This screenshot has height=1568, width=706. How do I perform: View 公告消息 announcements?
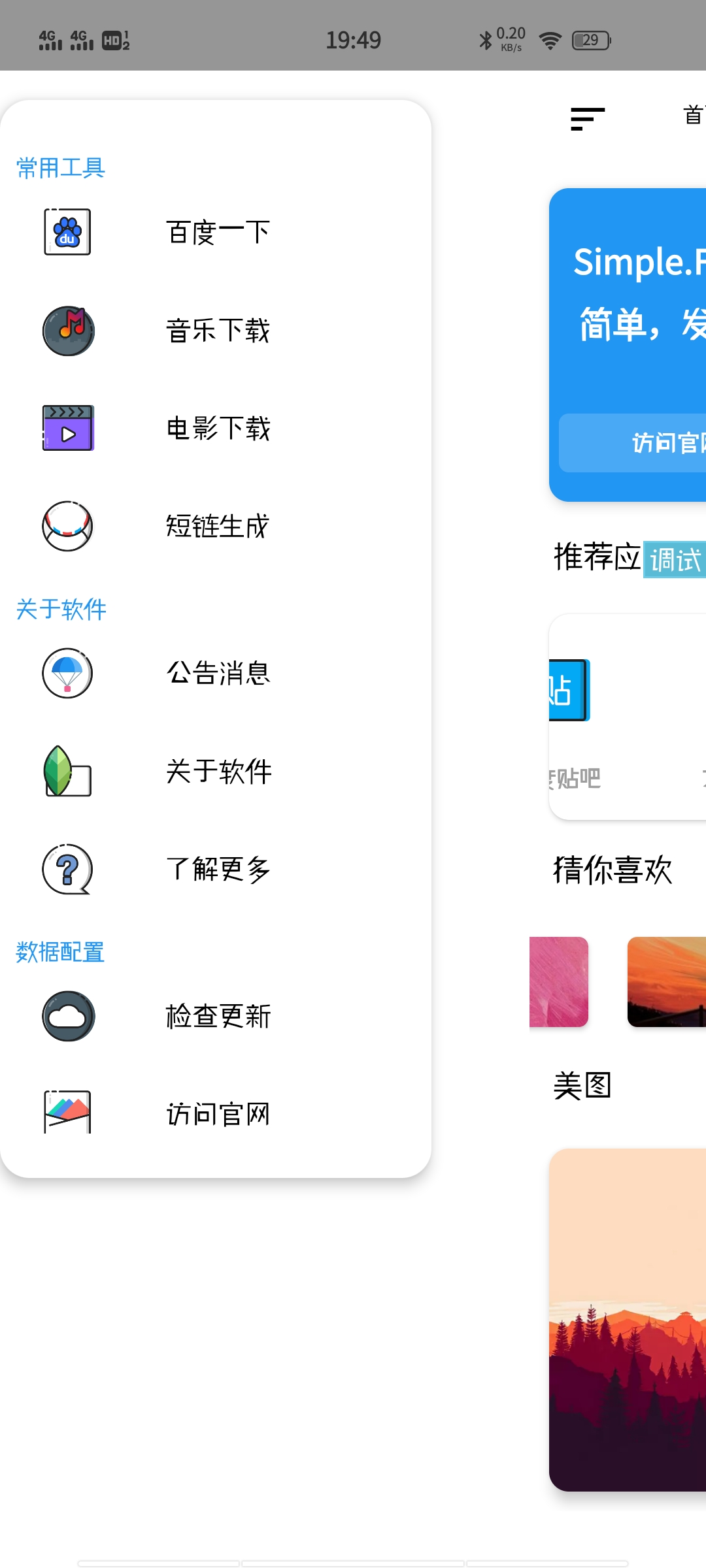pyautogui.click(x=218, y=673)
